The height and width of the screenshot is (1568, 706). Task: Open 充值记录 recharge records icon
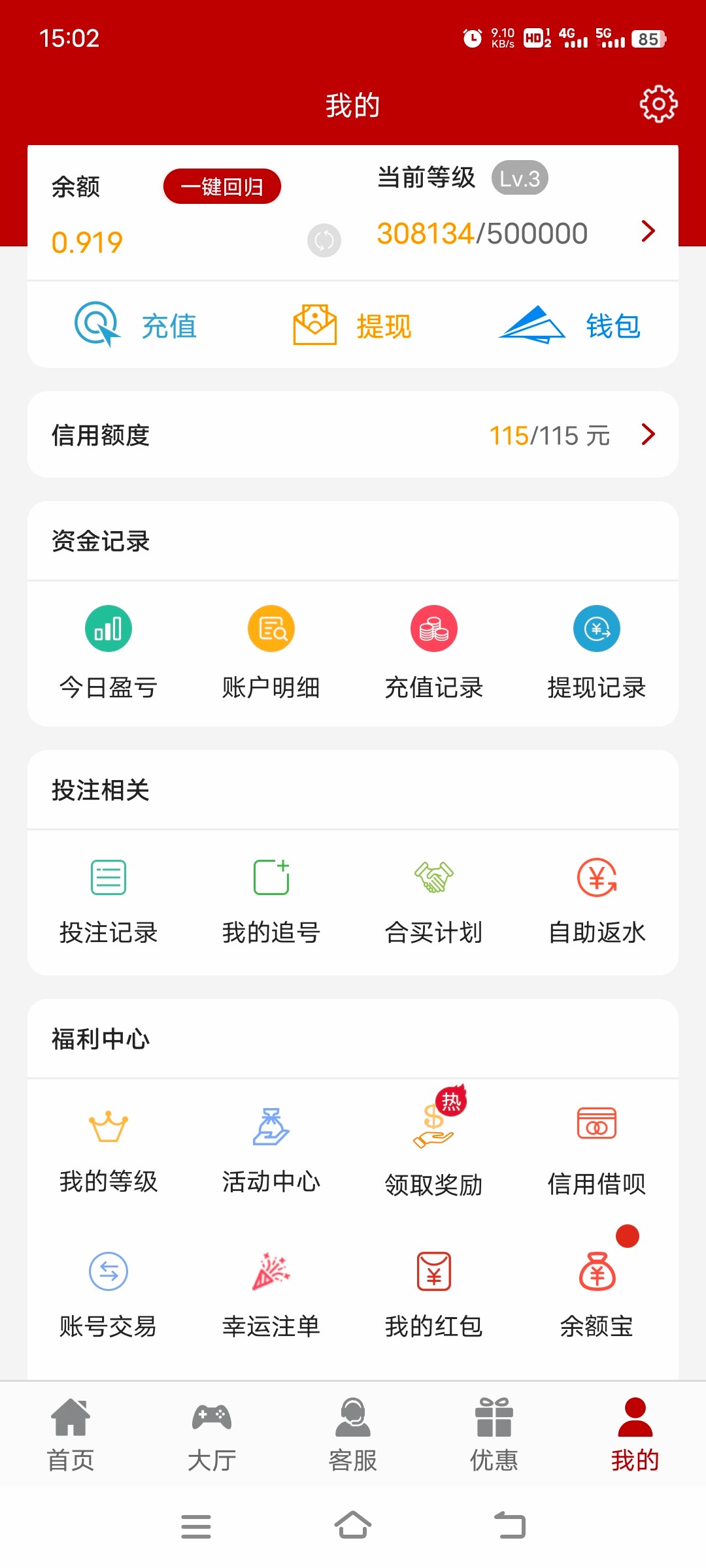point(433,628)
